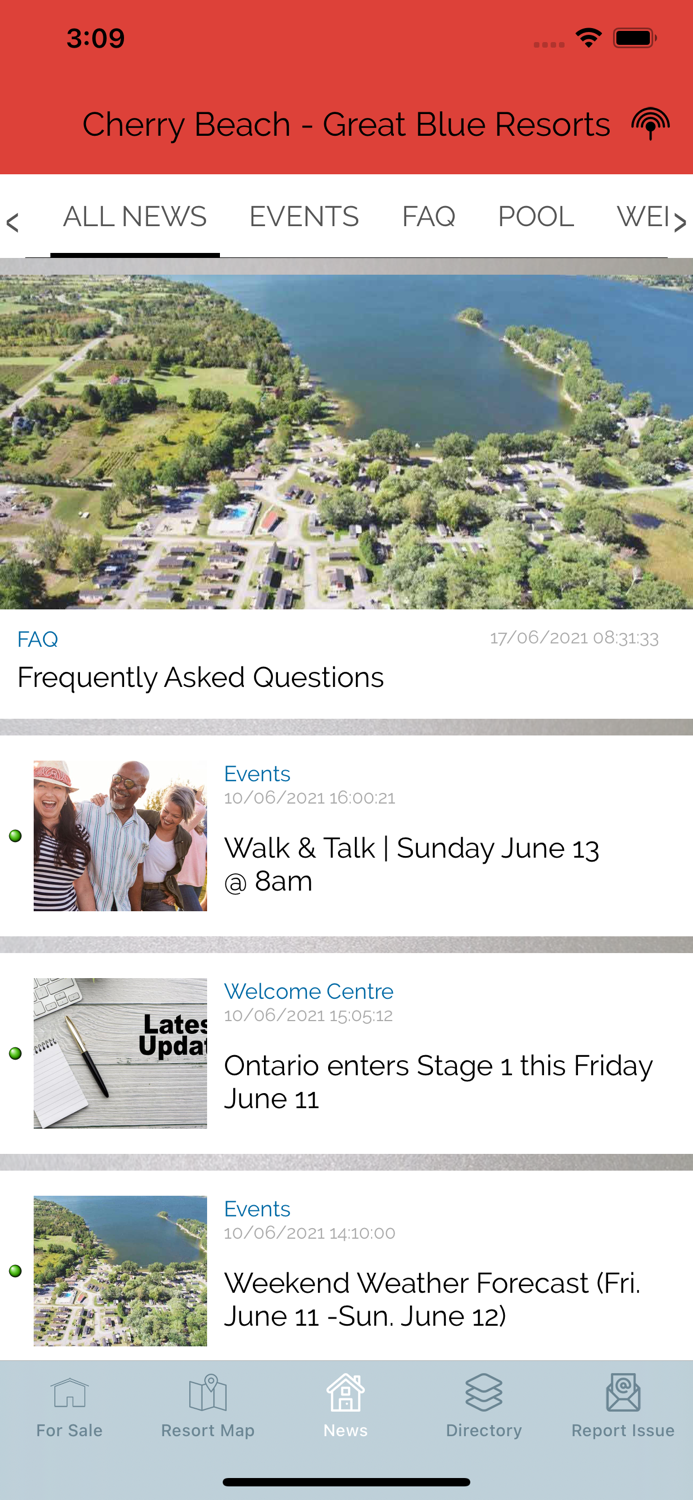
Task: Read Ontario enters Stage 1 news item
Action: [438, 1081]
